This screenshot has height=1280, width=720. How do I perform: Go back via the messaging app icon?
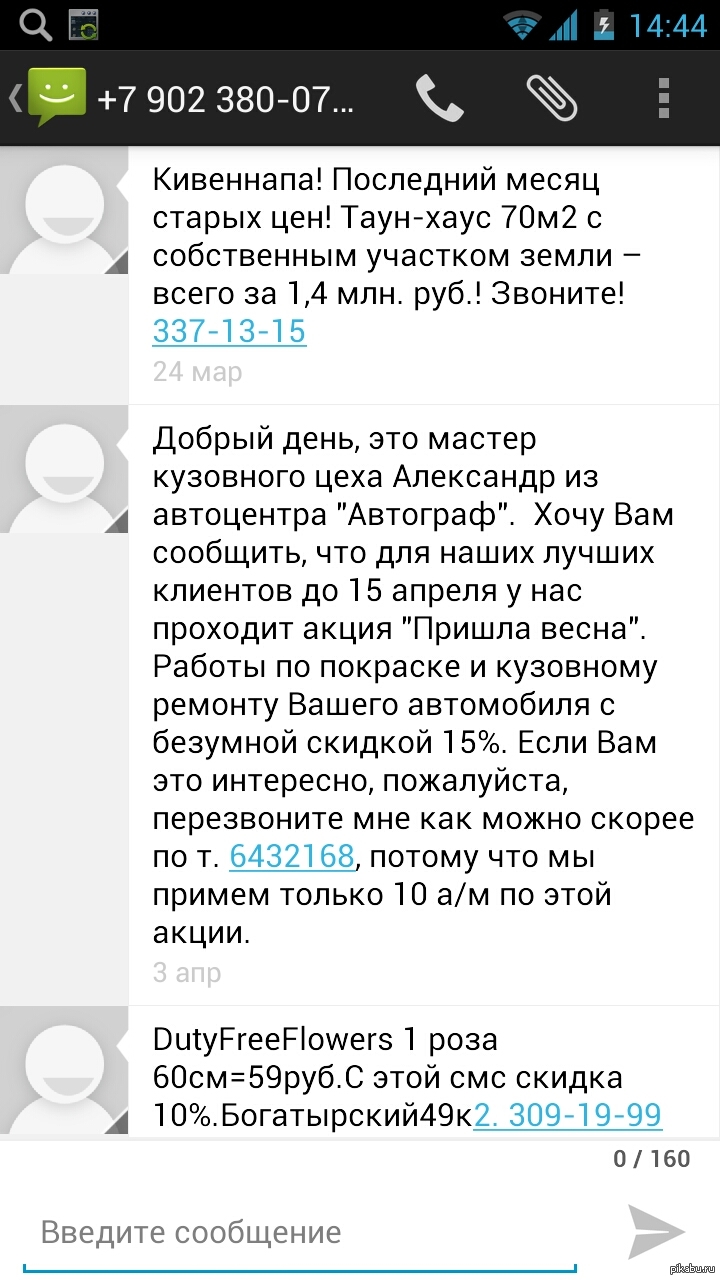(x=50, y=97)
